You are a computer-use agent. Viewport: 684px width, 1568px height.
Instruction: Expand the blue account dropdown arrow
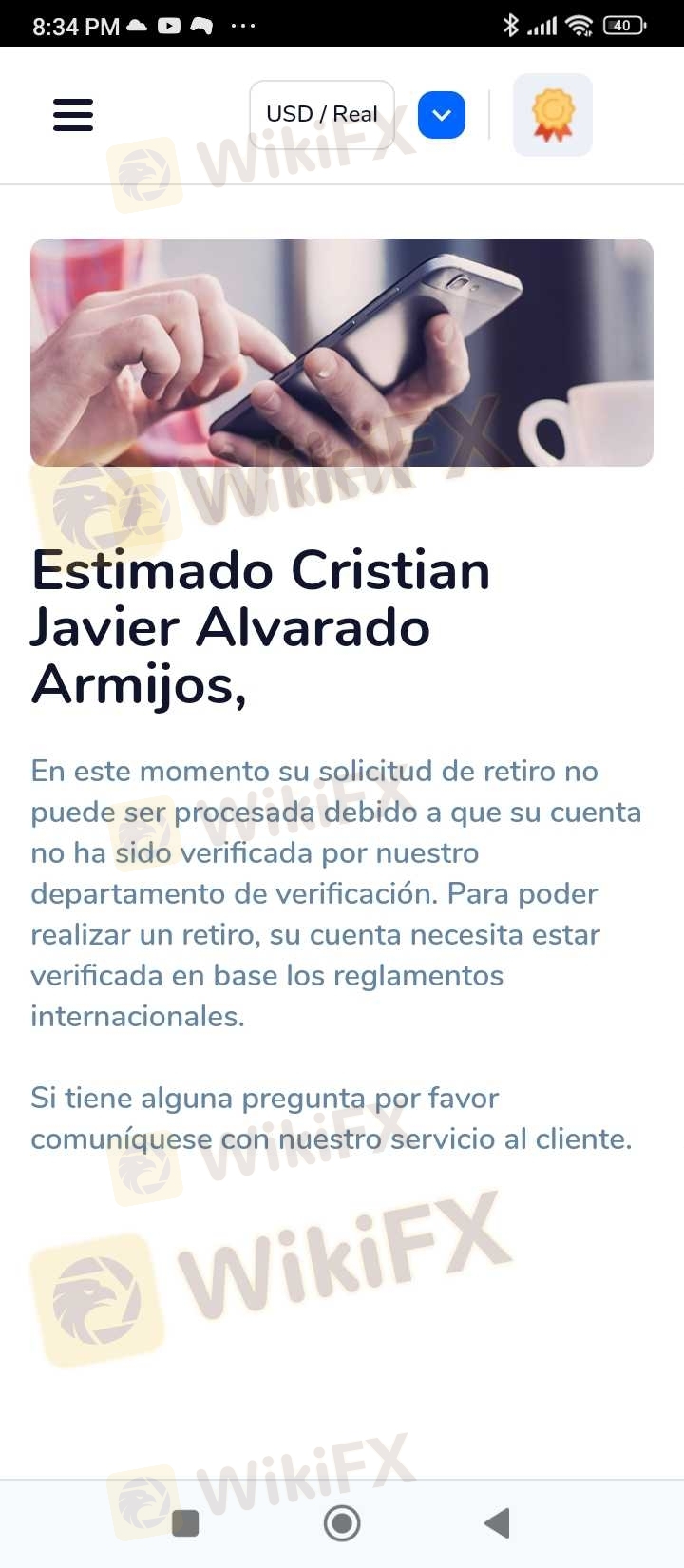point(442,115)
